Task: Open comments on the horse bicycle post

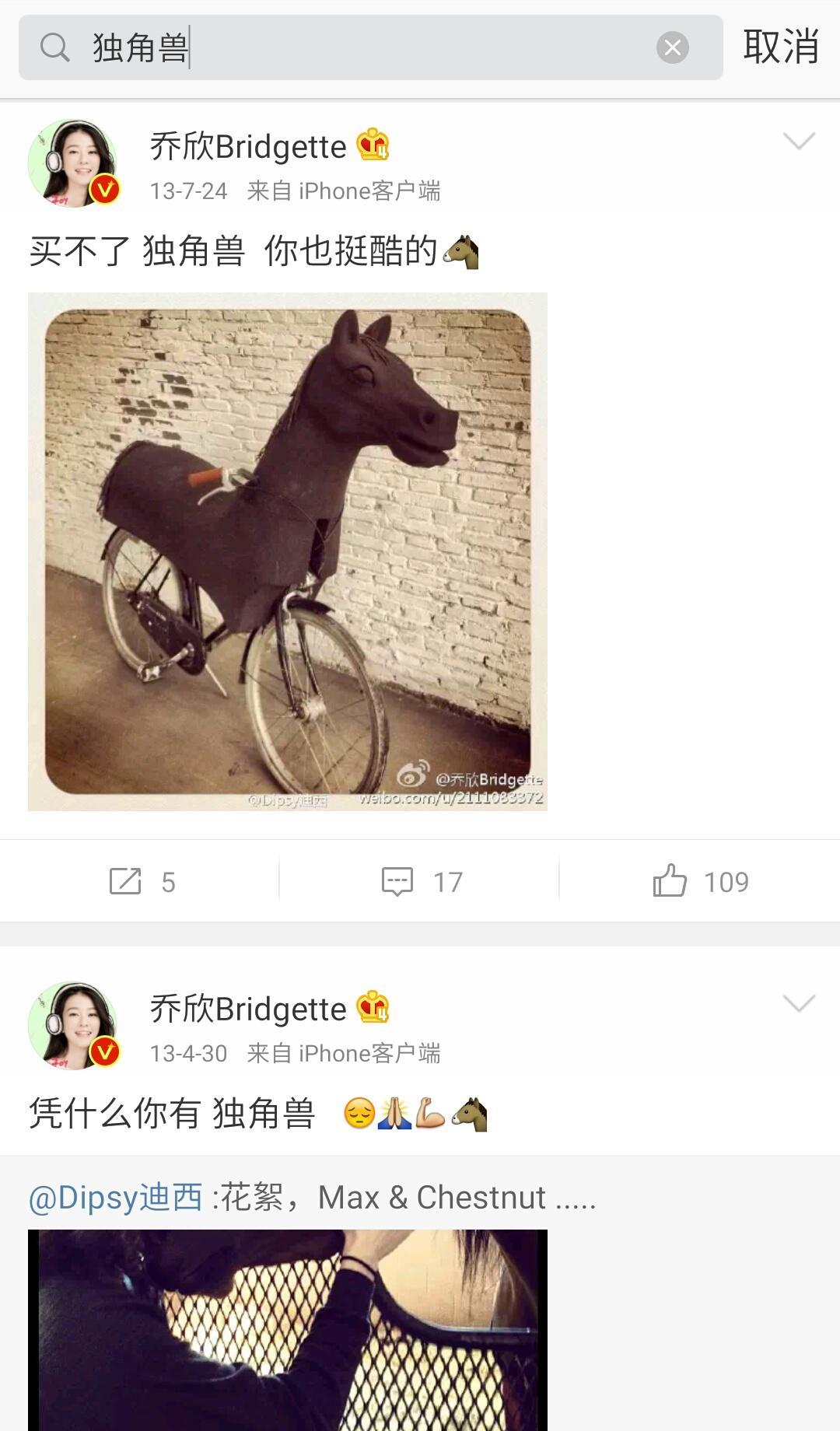Action: coord(422,881)
